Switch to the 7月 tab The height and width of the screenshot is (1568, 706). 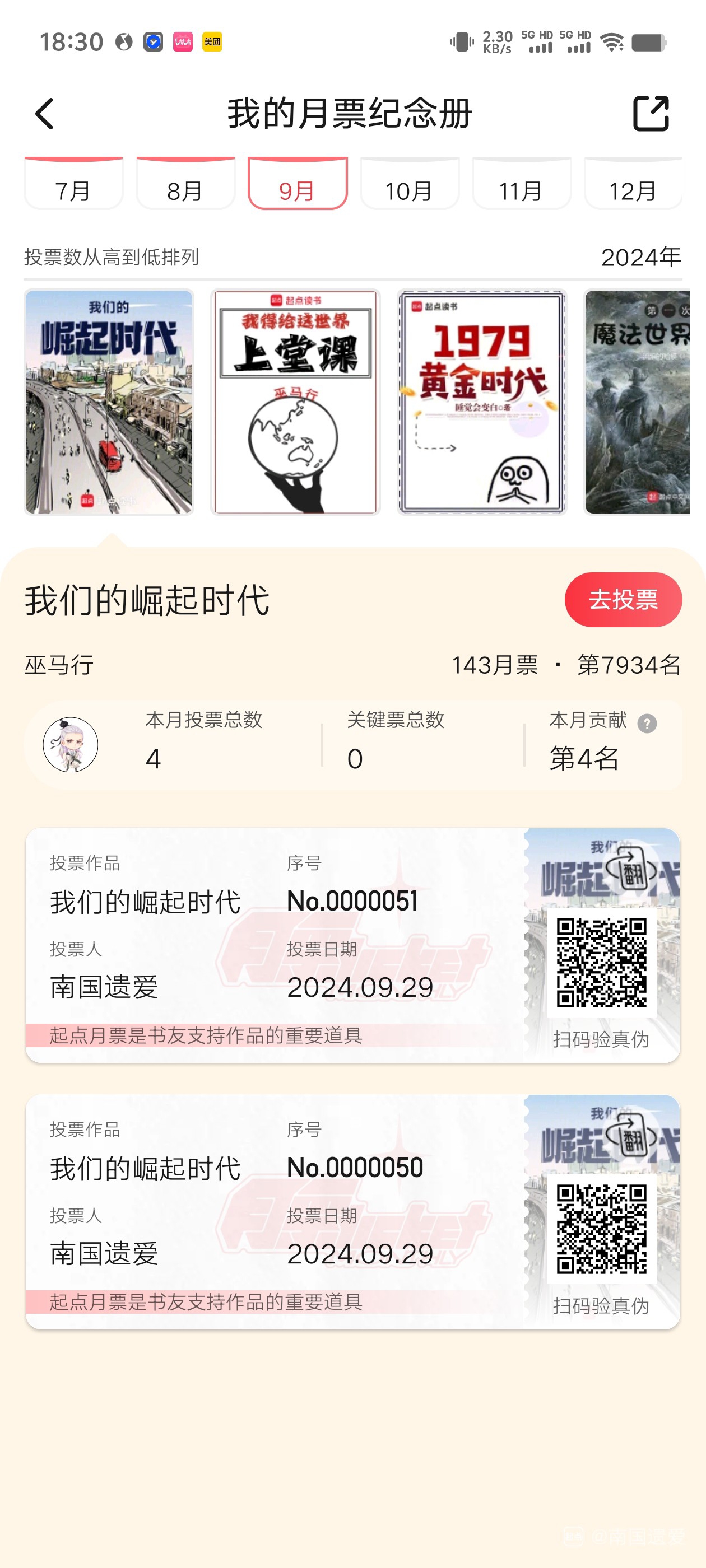pyautogui.click(x=73, y=186)
